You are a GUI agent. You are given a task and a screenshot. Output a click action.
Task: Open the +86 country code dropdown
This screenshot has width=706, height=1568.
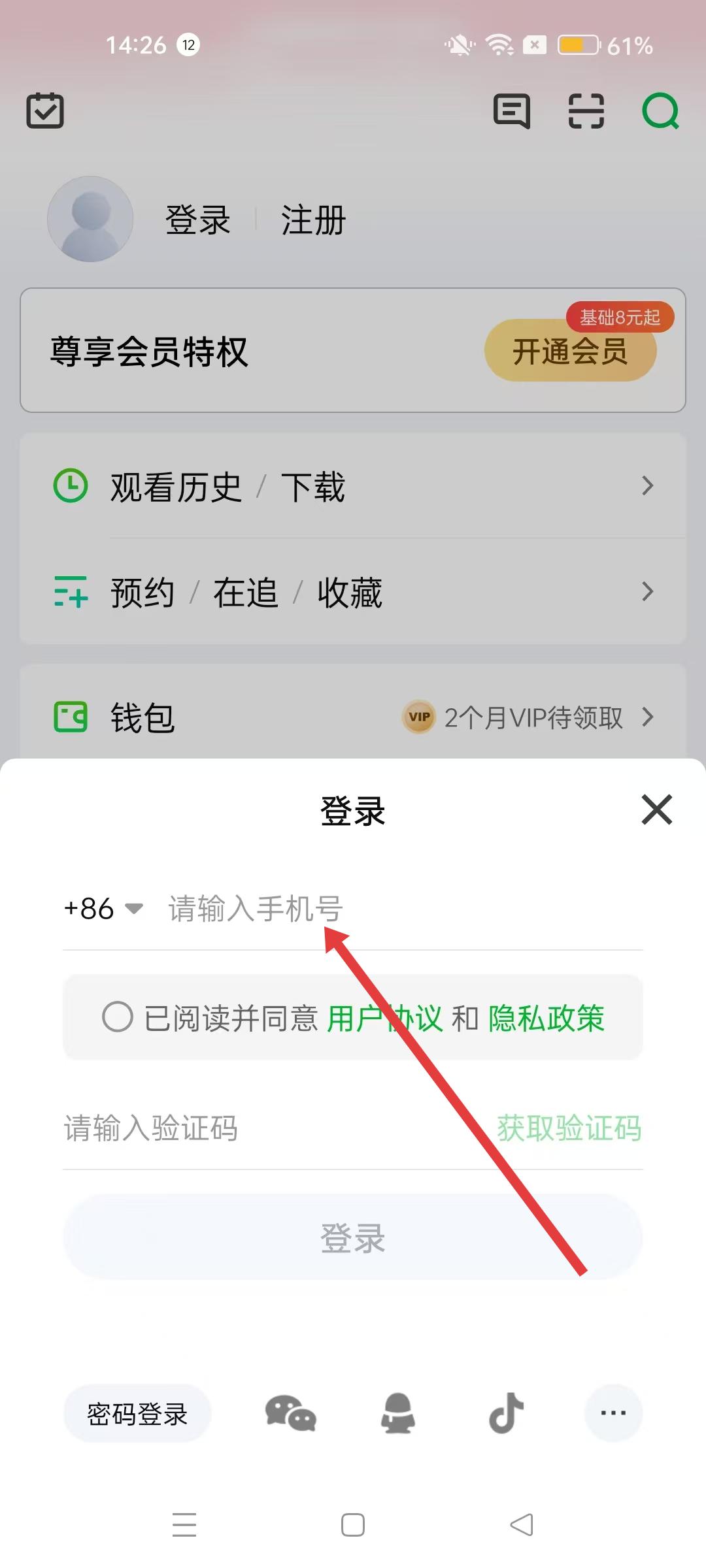(103, 909)
